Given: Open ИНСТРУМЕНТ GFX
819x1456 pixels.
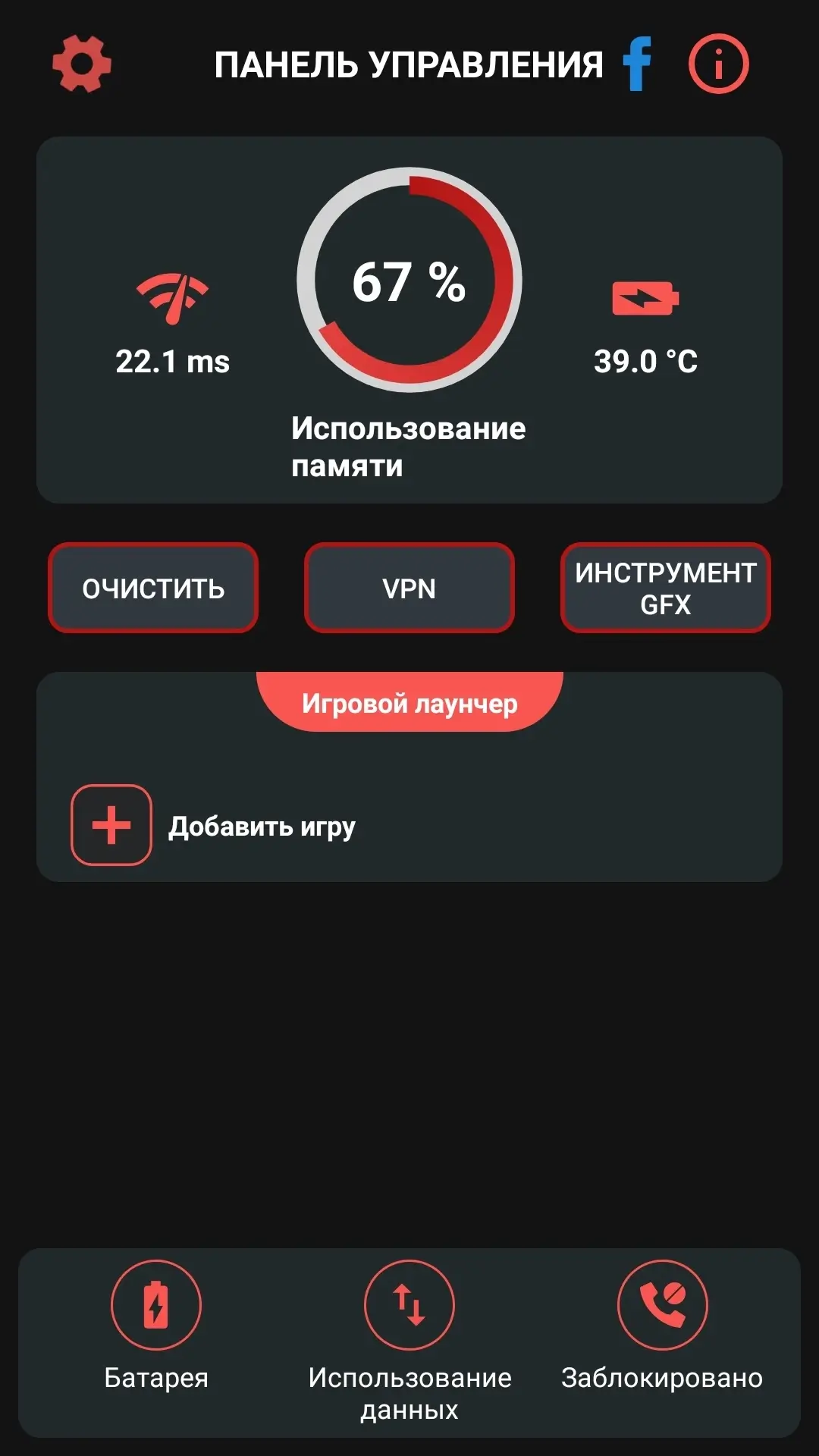Looking at the screenshot, I should coord(665,588).
